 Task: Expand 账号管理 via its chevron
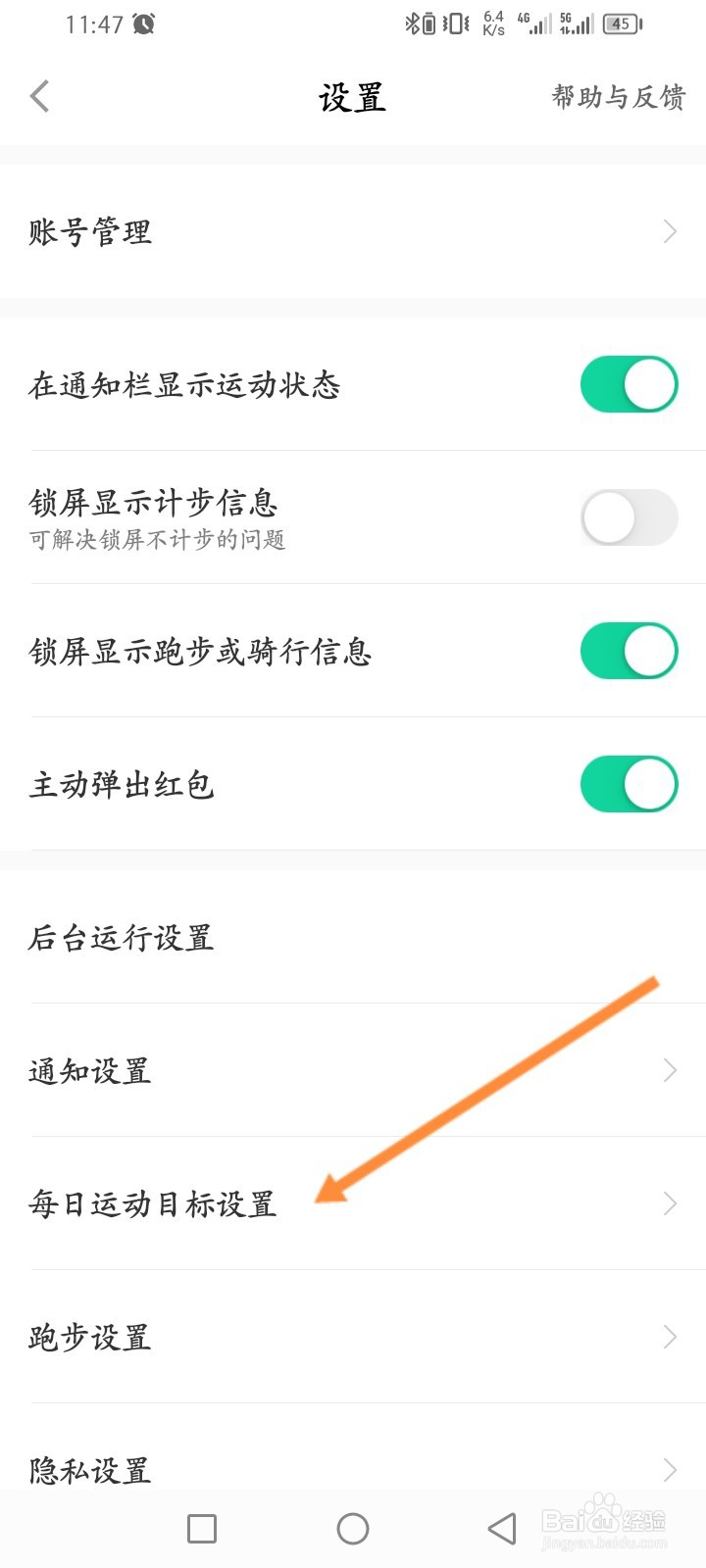tap(670, 231)
